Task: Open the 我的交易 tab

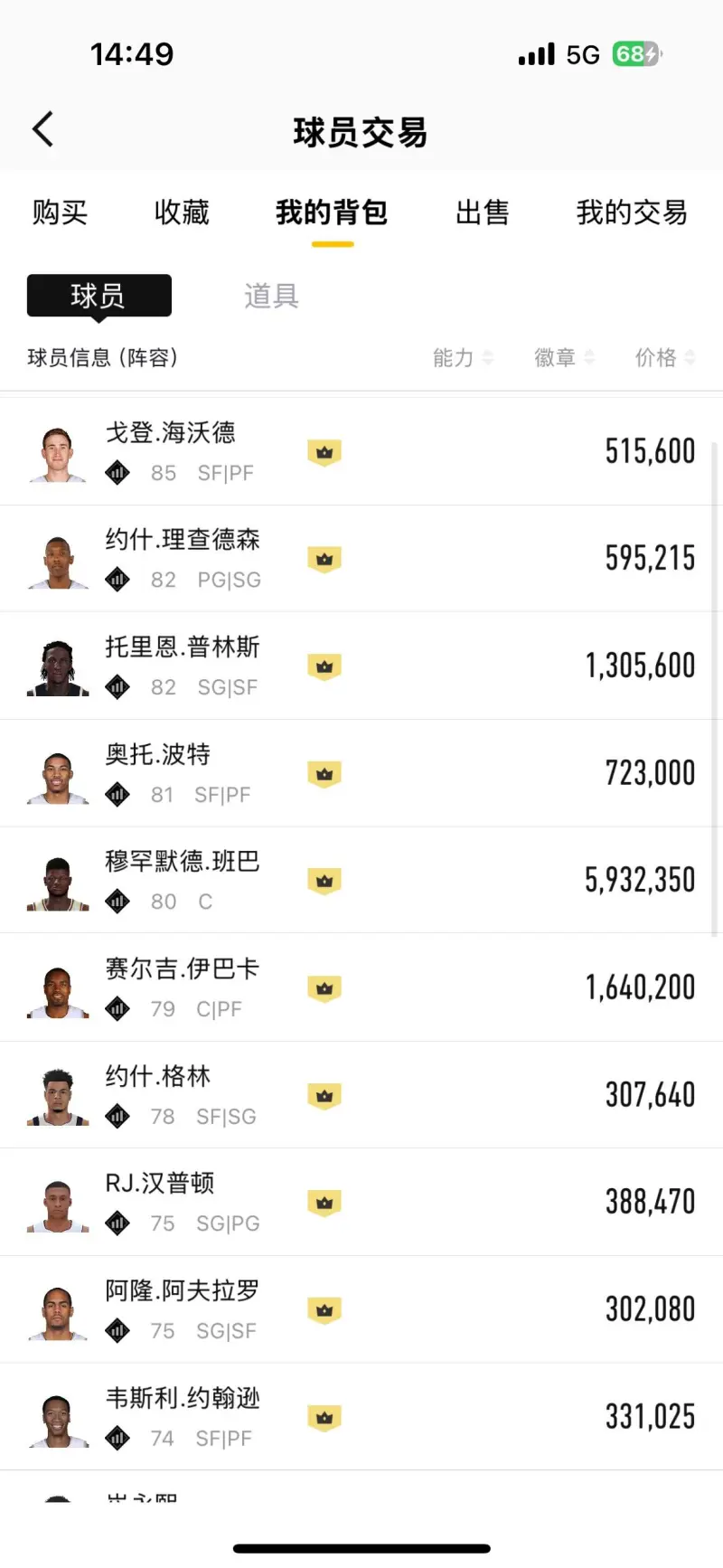Action: (631, 213)
